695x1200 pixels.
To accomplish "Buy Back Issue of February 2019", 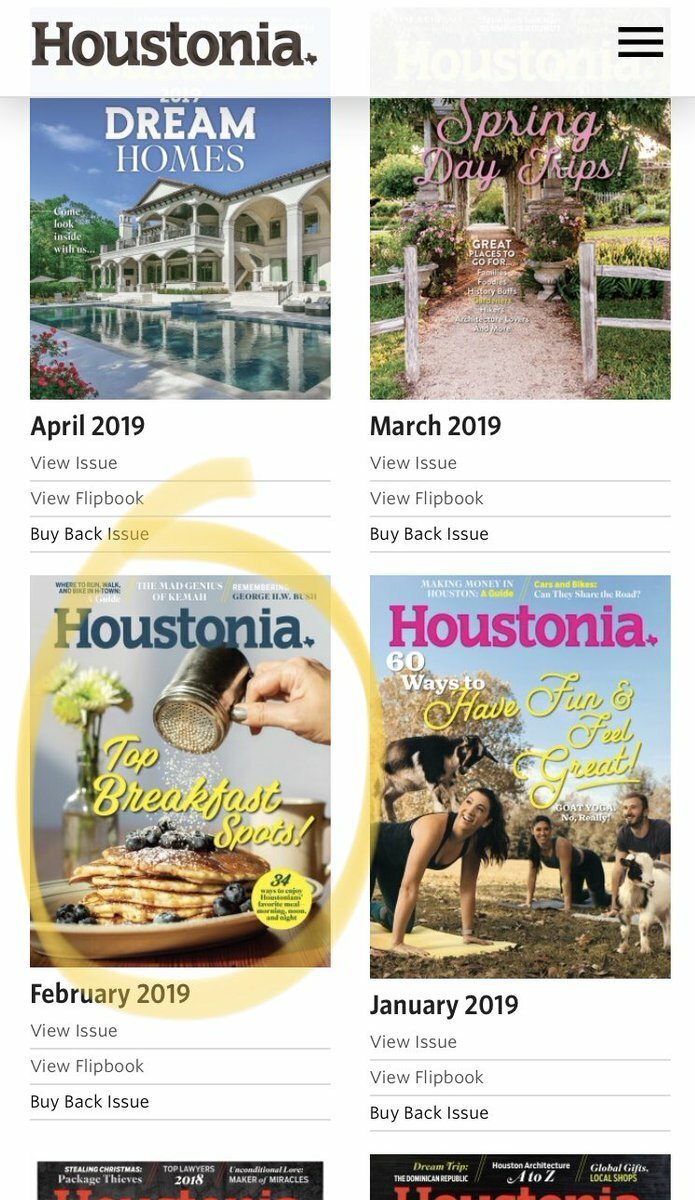I will tap(90, 1102).
